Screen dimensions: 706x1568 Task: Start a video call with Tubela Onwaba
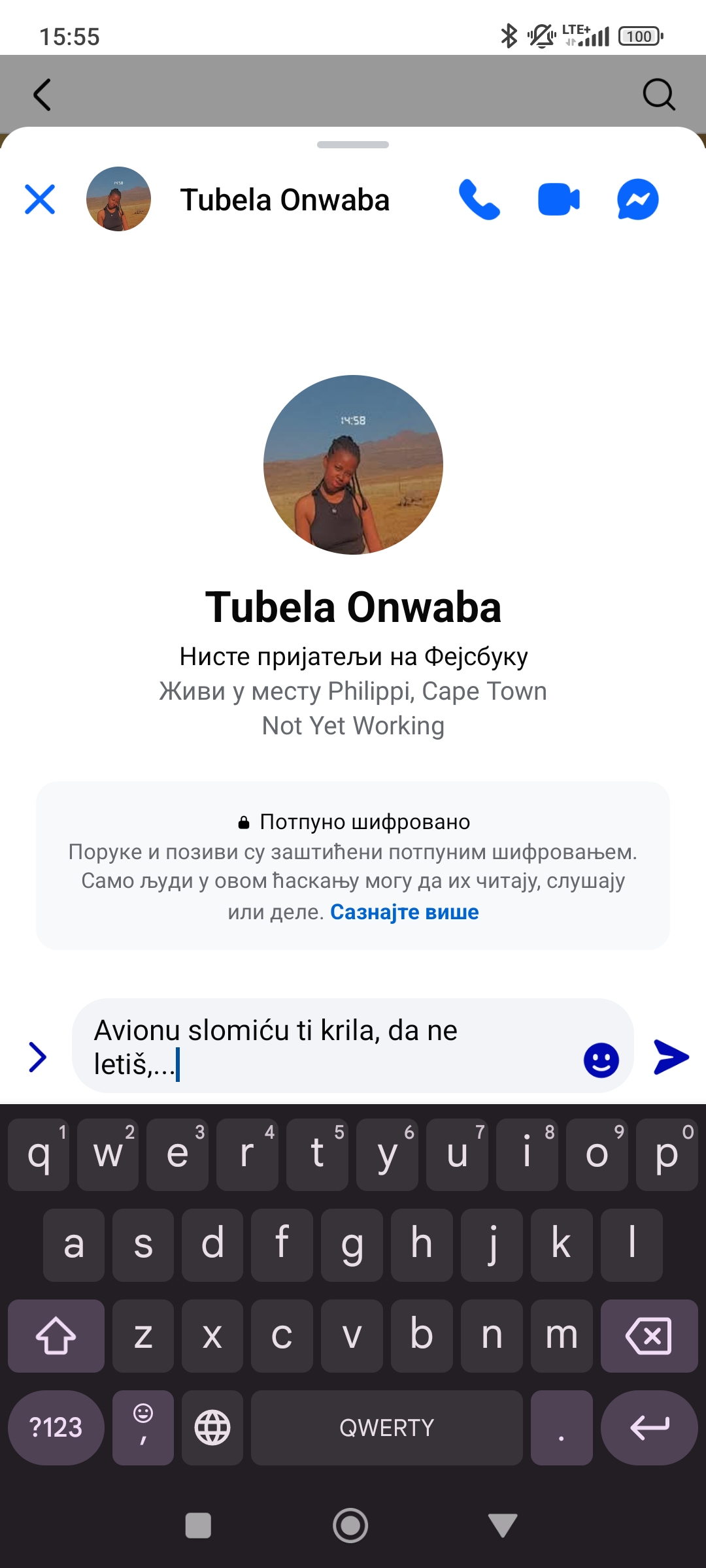tap(558, 199)
